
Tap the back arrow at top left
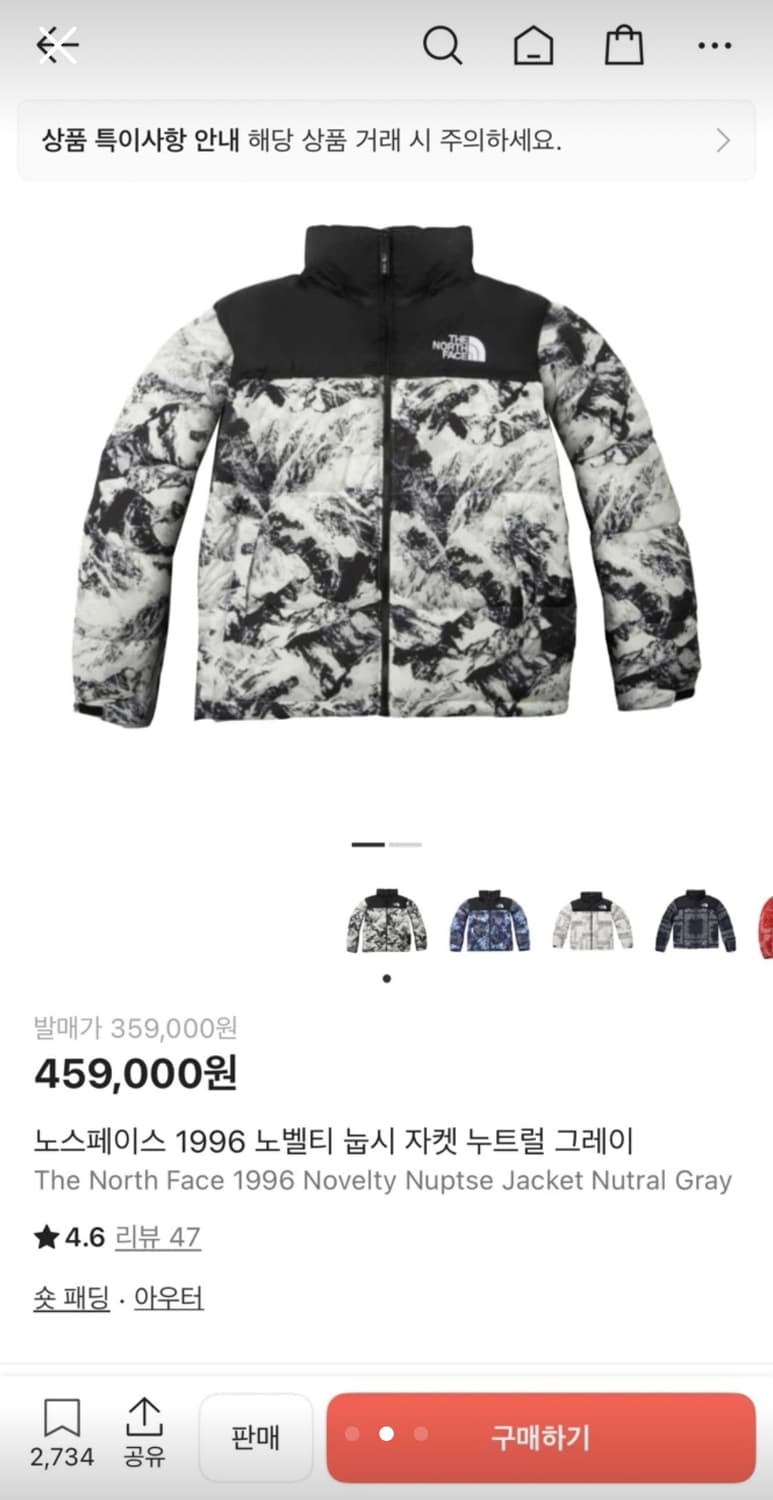[x=60, y=44]
